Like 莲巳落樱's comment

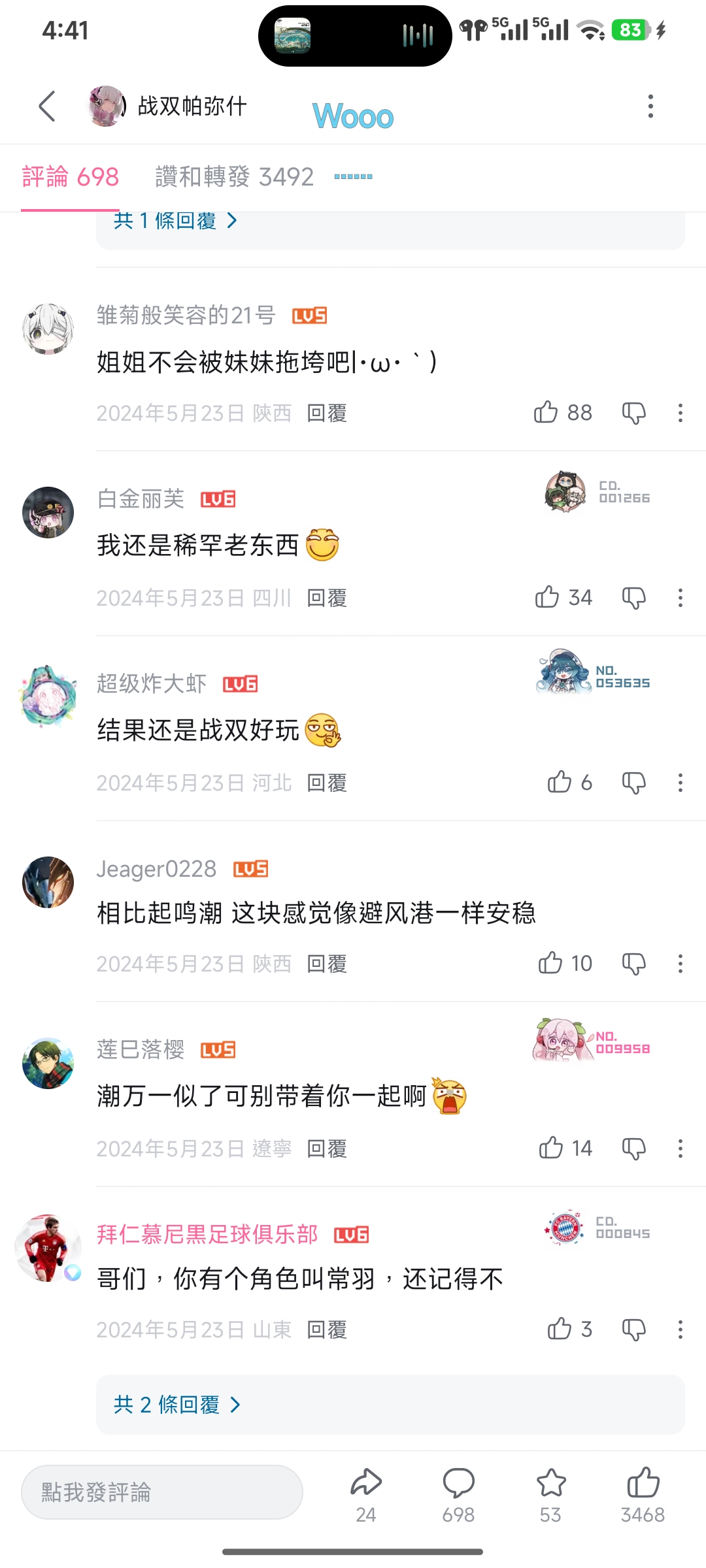pyautogui.click(x=565, y=1148)
